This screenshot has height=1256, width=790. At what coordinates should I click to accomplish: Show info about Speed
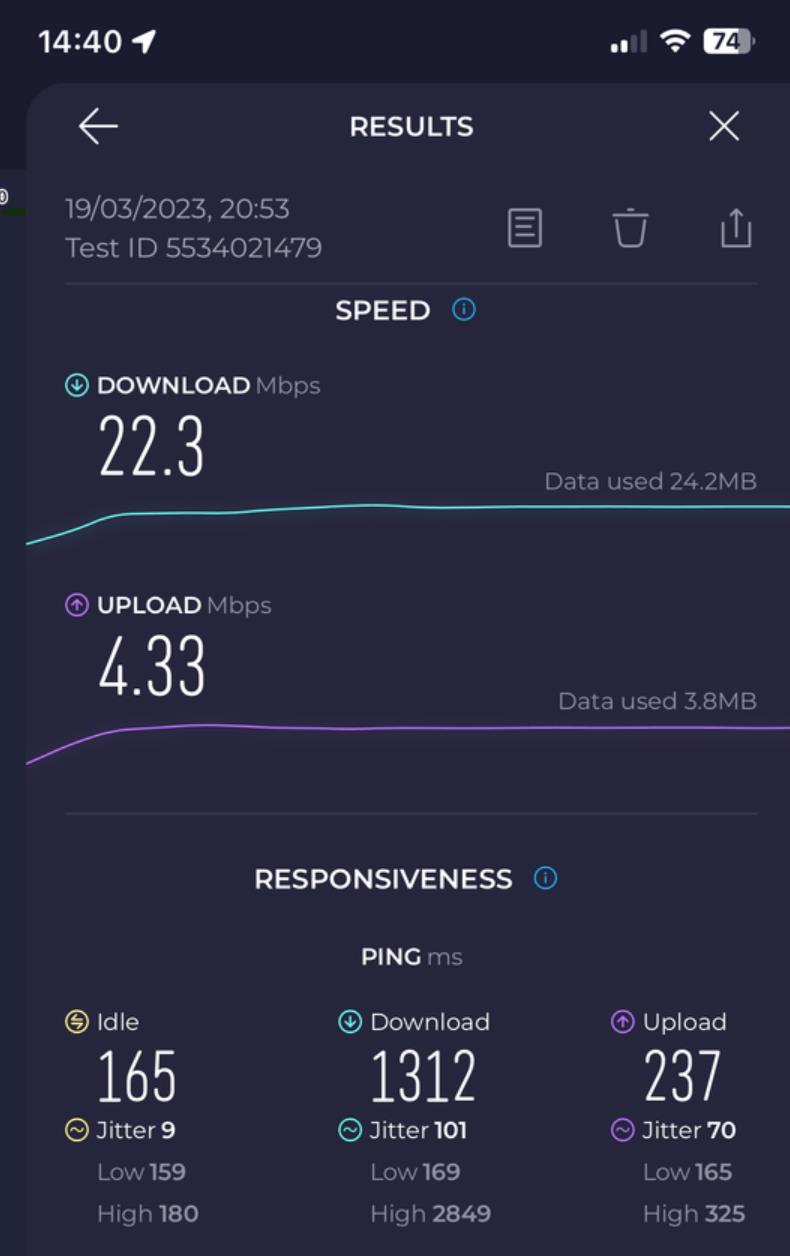pyautogui.click(x=464, y=310)
